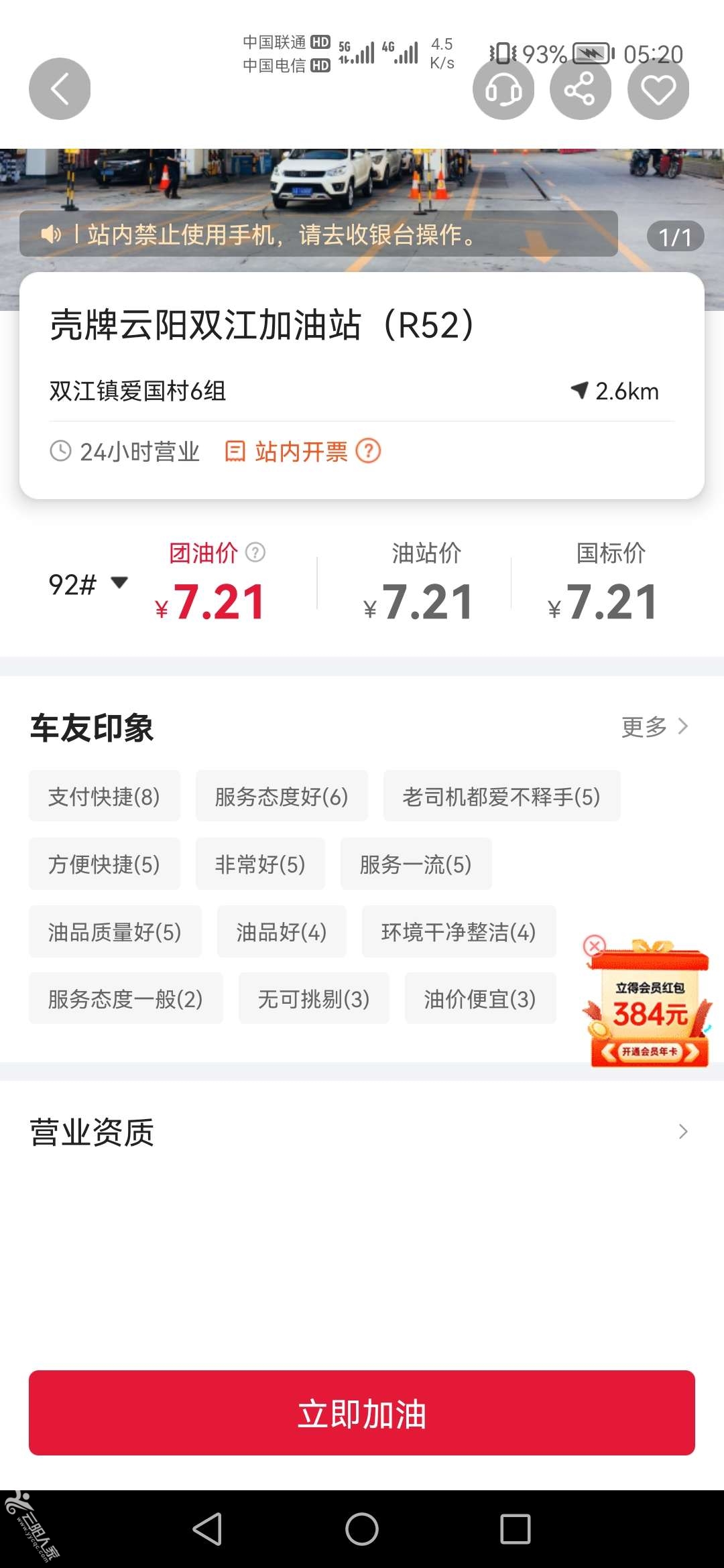
Task: View 更多 driver impressions
Action: click(x=654, y=726)
